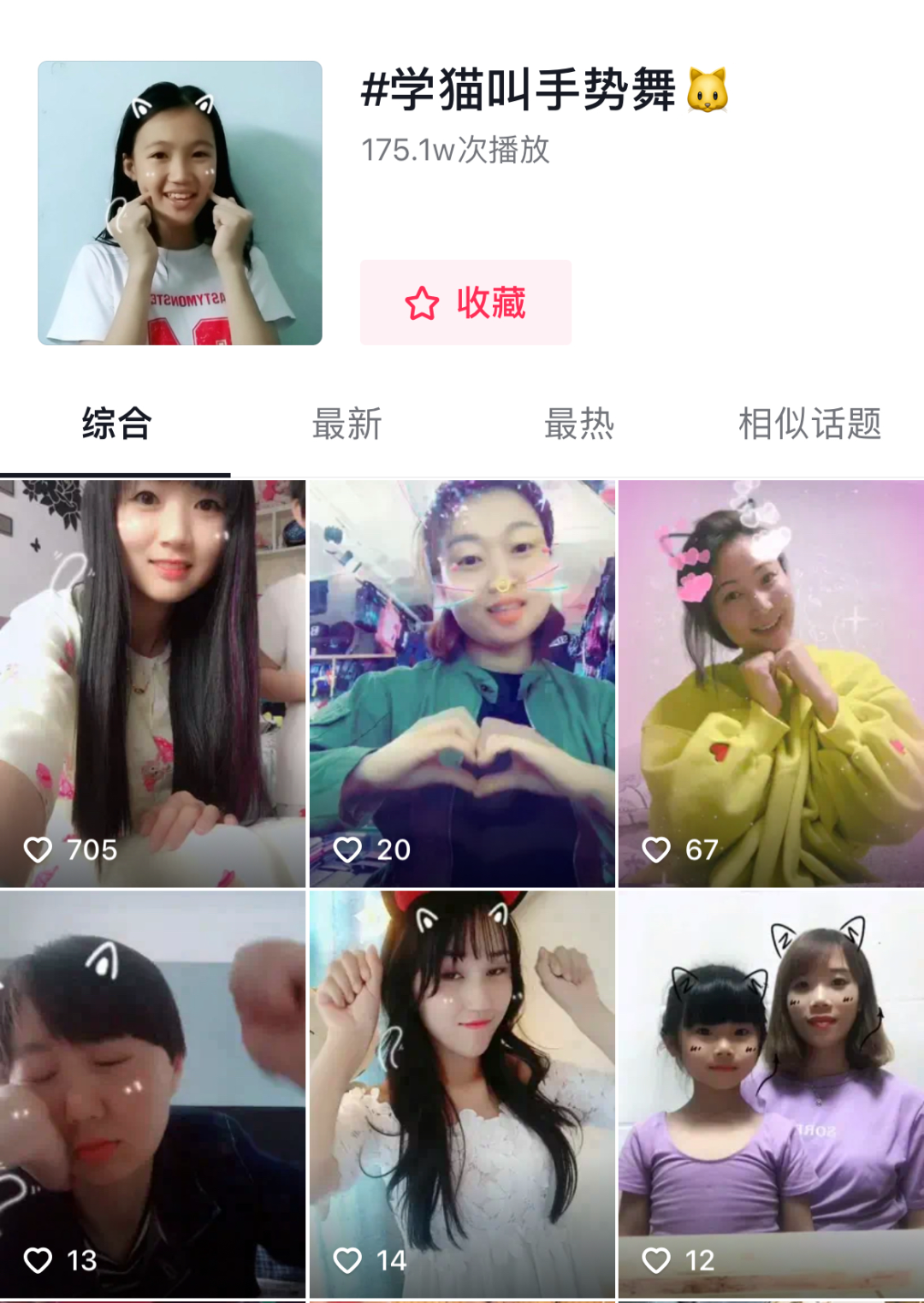The image size is (924, 1303).
Task: Play the video with 12 likes
Action: (x=771, y=1093)
